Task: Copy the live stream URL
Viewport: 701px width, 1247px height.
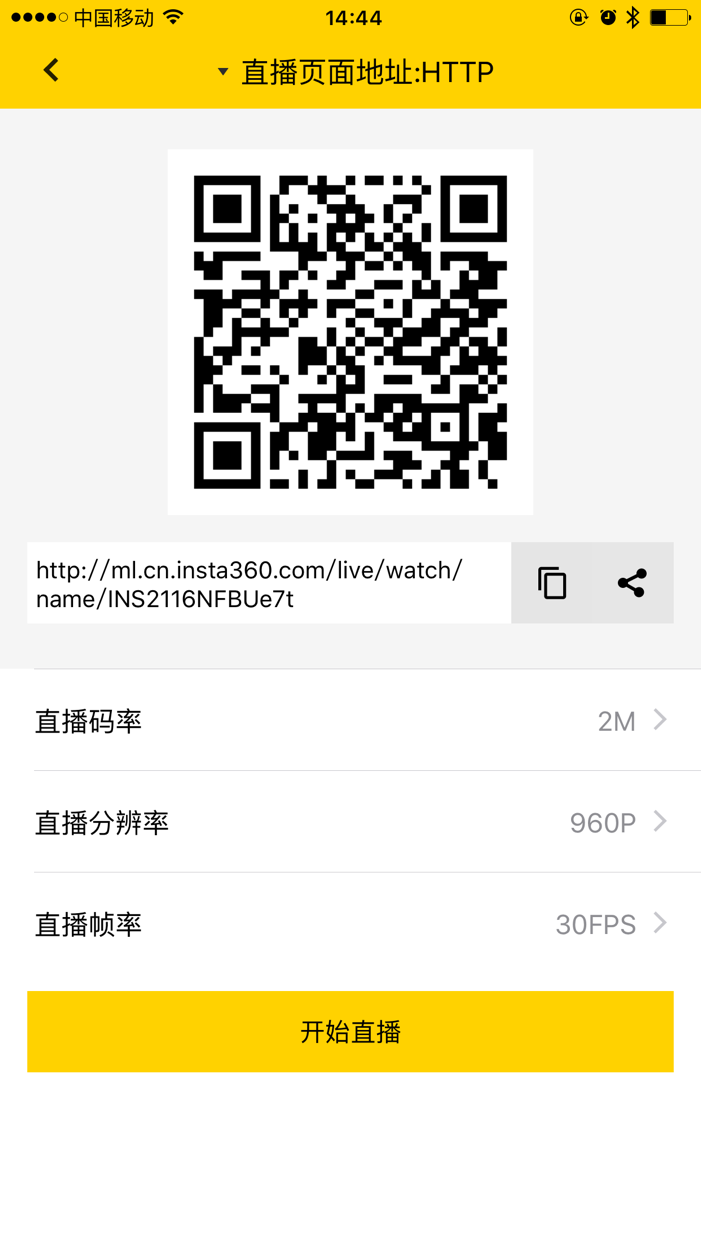Action: [552, 583]
